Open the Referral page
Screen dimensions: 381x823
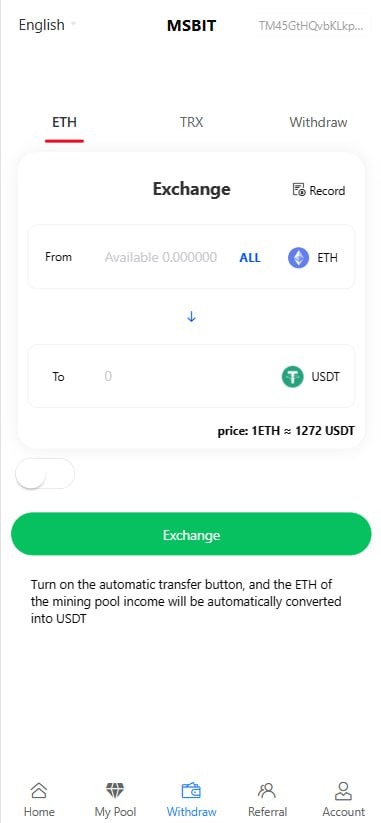coord(267,799)
